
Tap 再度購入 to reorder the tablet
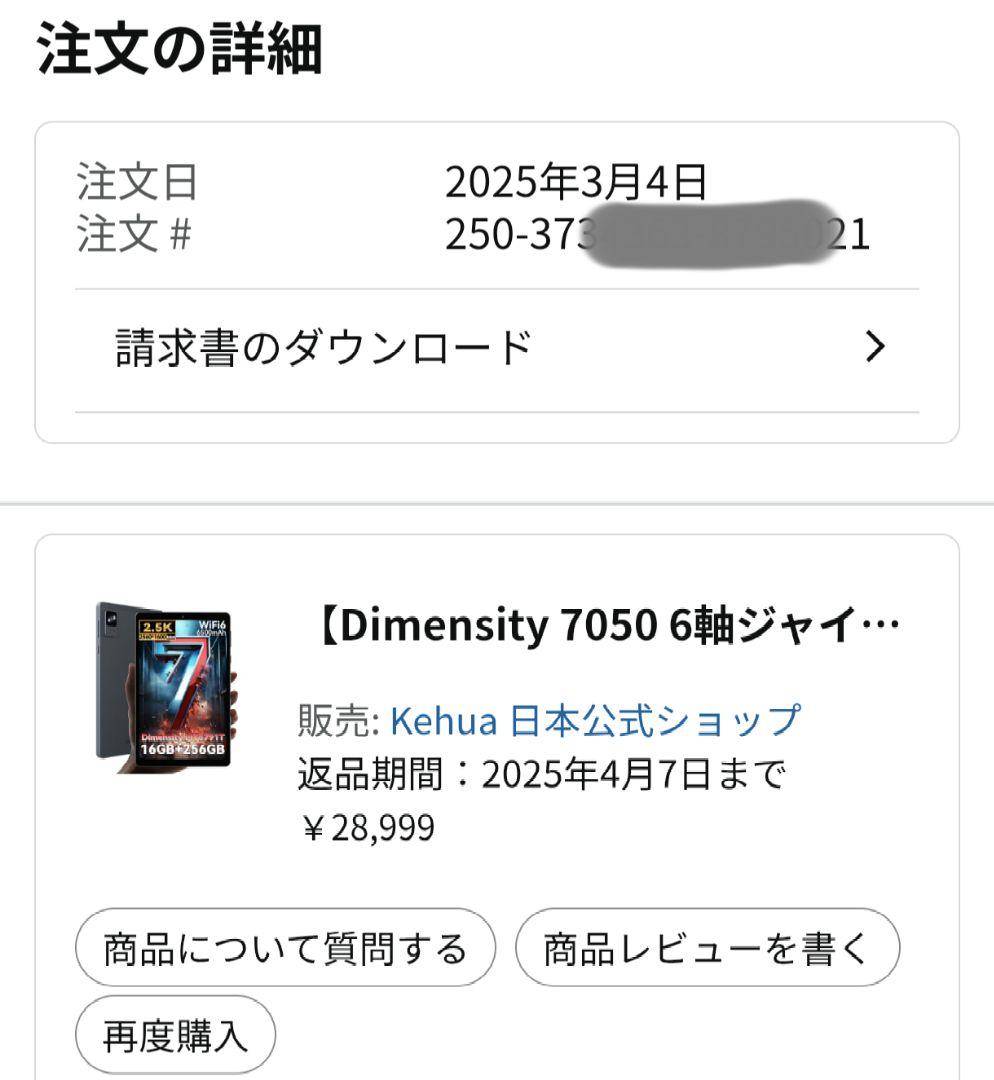pyautogui.click(x=174, y=1037)
